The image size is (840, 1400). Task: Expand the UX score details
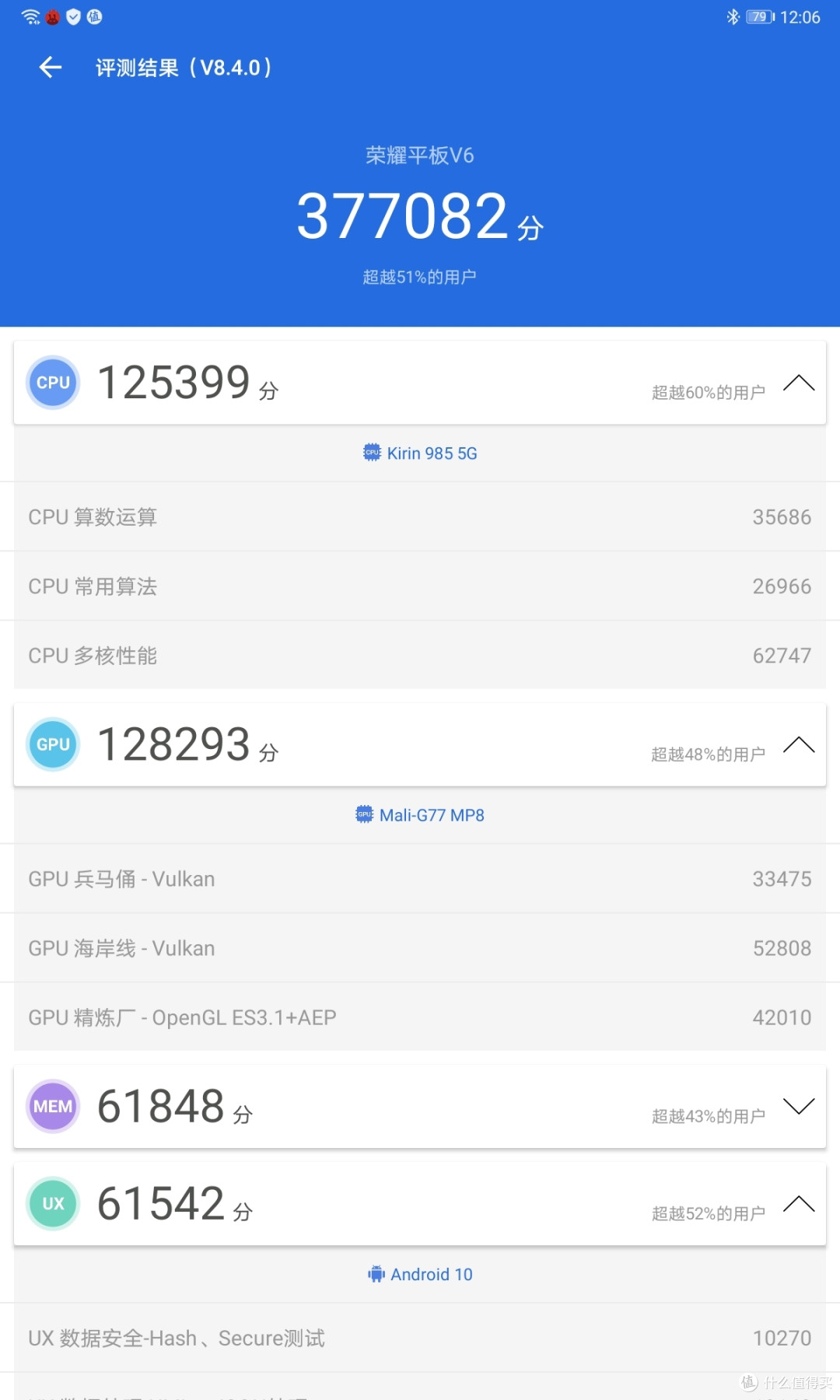coord(799,1203)
